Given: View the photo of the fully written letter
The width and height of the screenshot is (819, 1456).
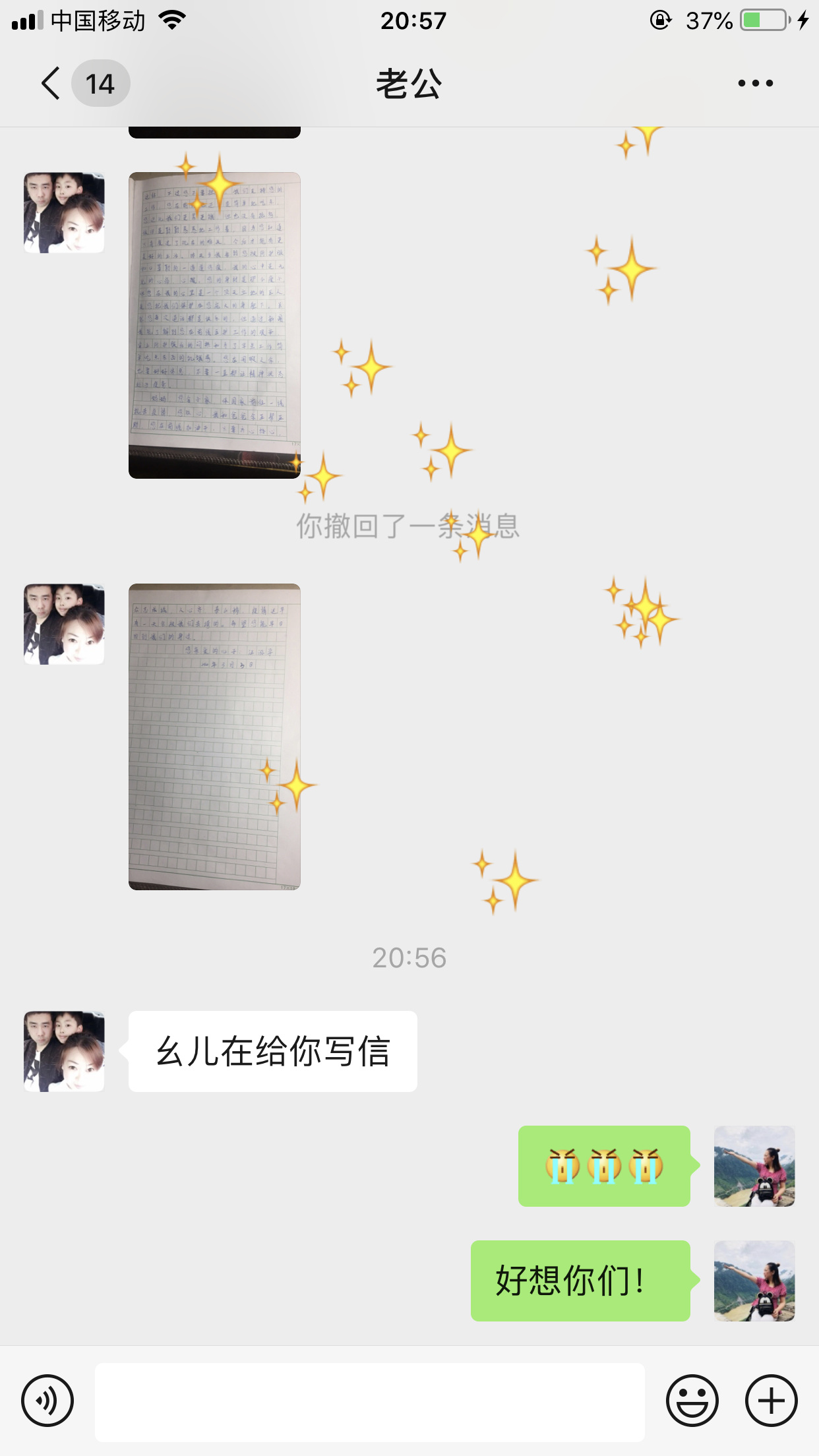Looking at the screenshot, I should point(214,325).
